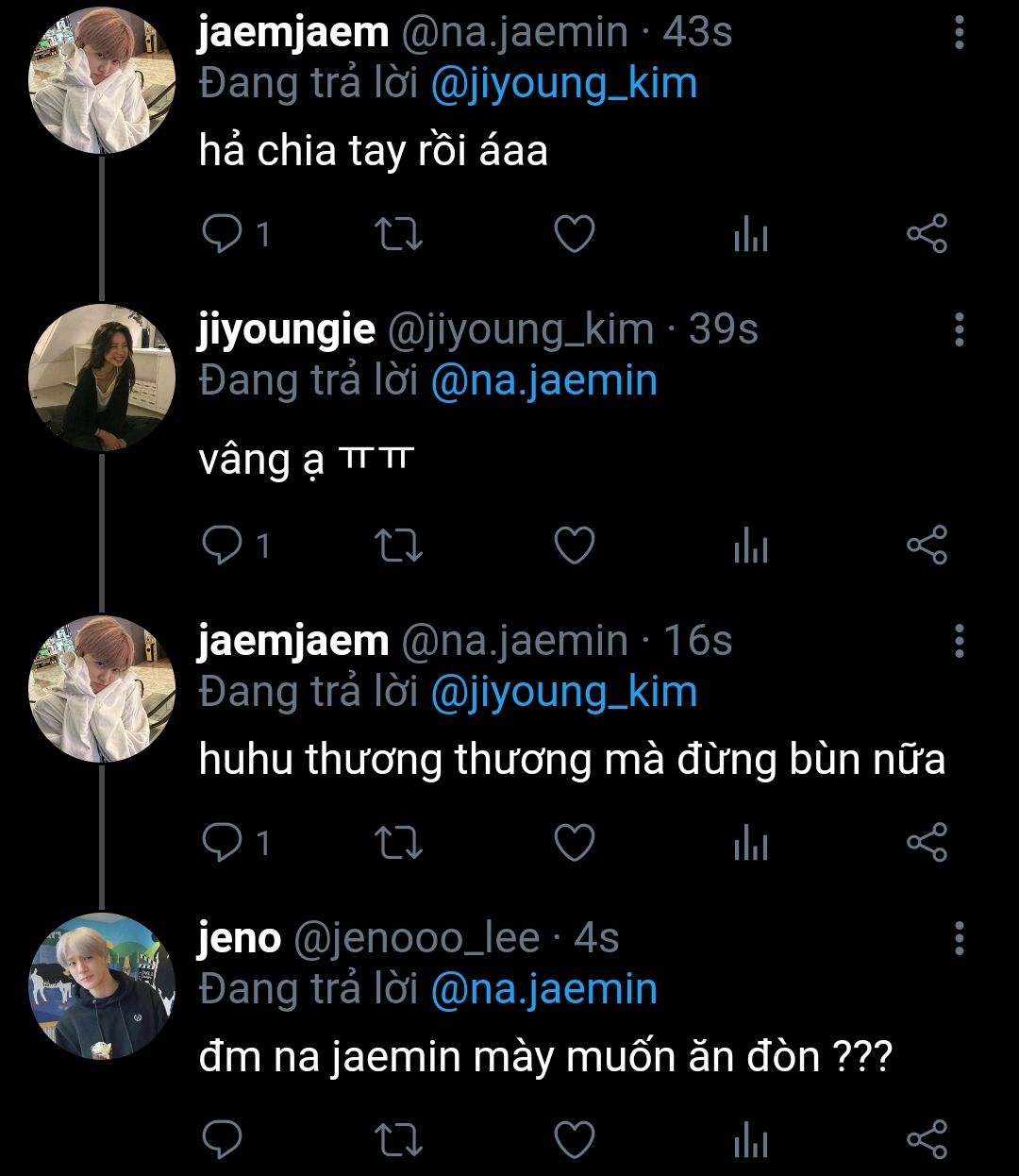View analytics for "hả chia tay rồi áaa"
Viewport: 1019px width, 1176px height.
pos(750,234)
